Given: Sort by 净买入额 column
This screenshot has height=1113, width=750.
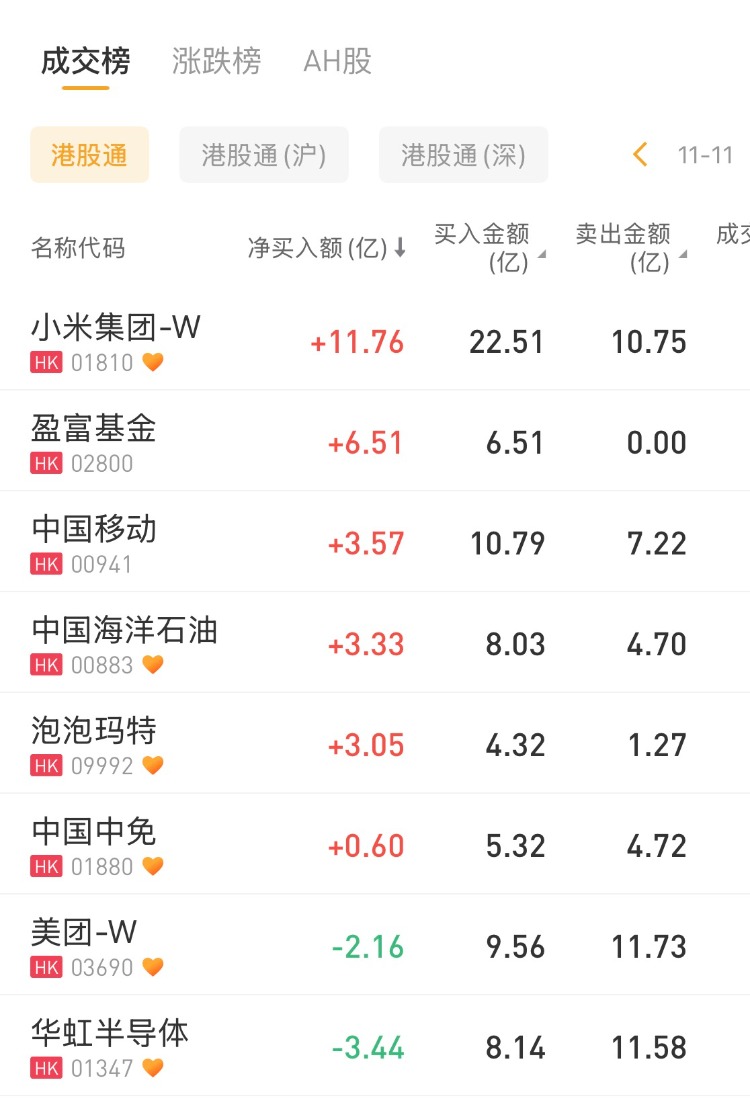Looking at the screenshot, I should (x=327, y=249).
